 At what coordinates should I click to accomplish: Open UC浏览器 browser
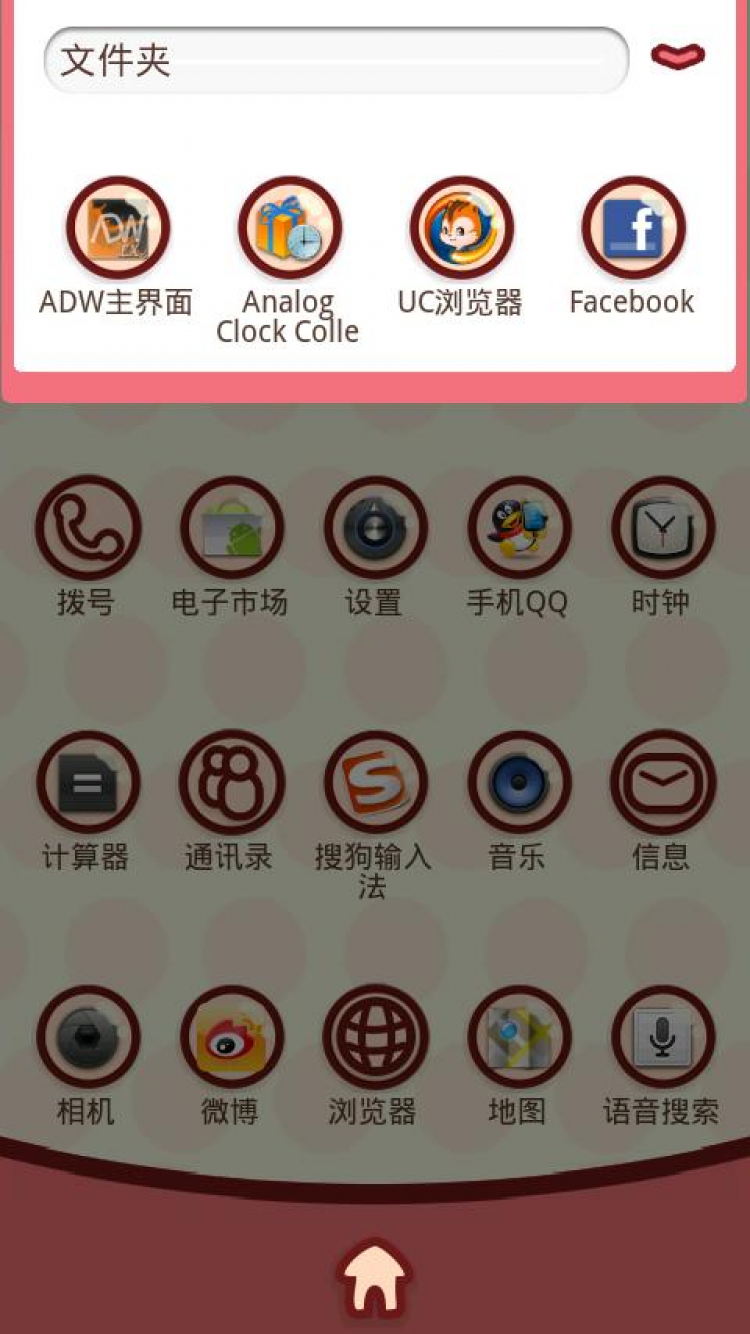[x=461, y=229]
